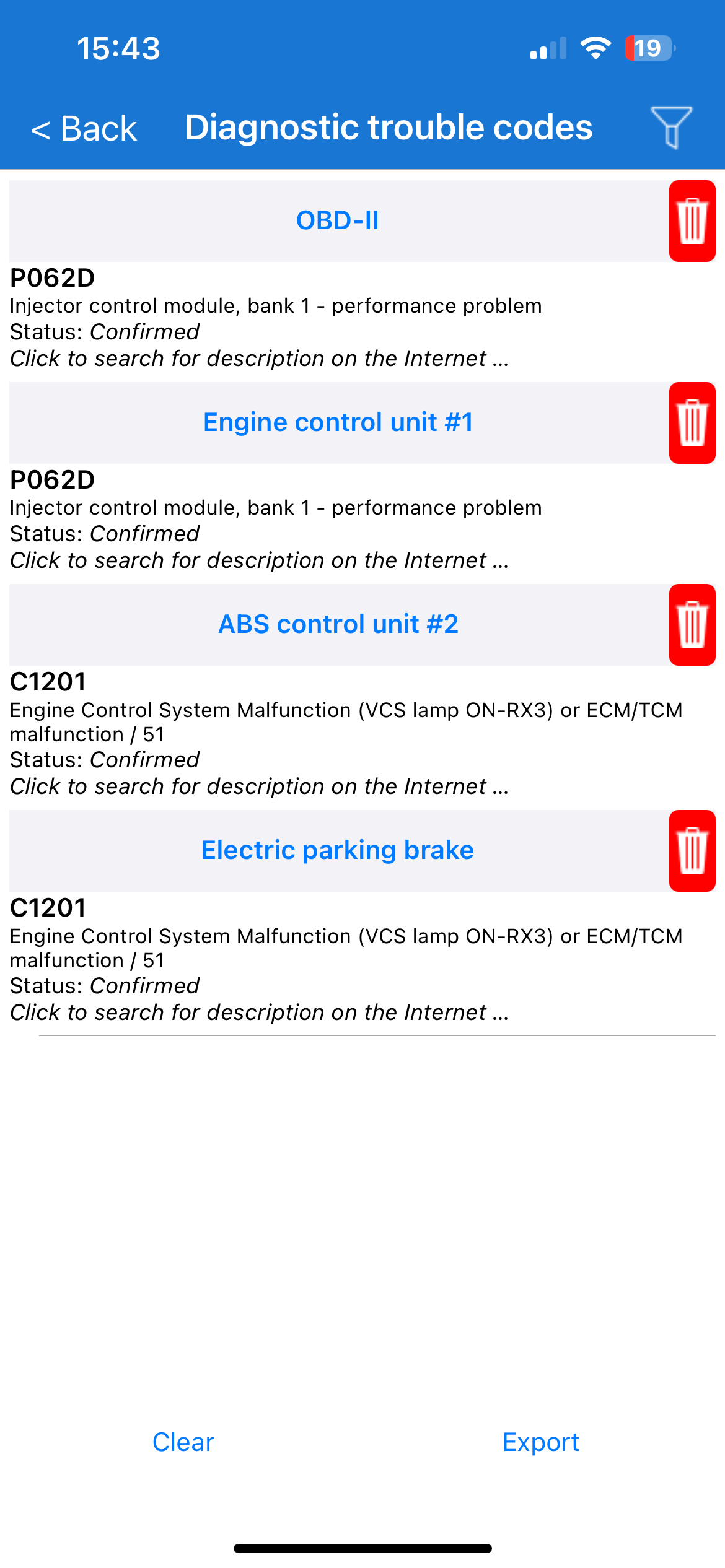The image size is (725, 1568).
Task: Export the trouble codes list
Action: click(x=540, y=1442)
